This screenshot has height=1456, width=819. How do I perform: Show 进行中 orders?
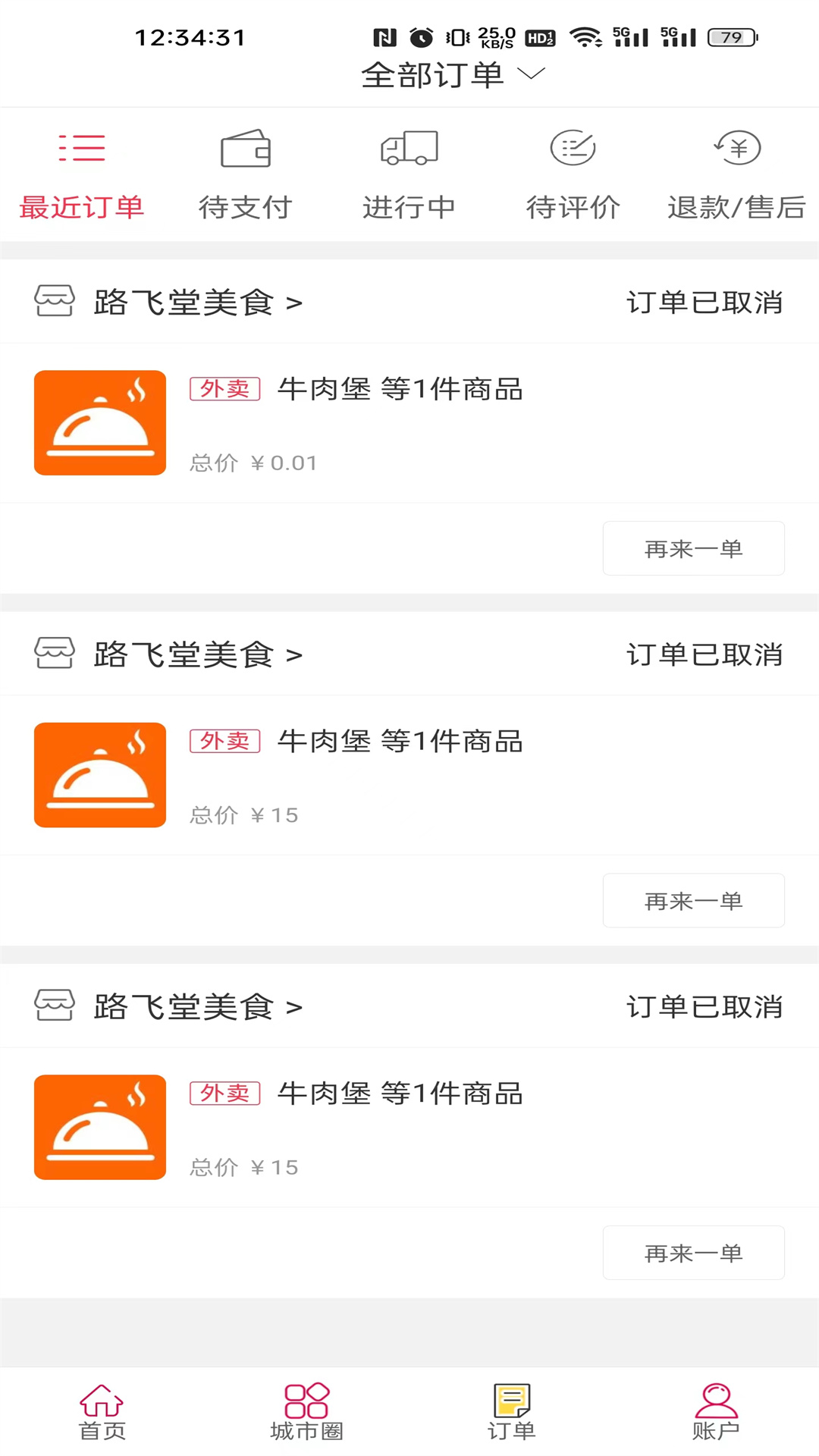(409, 176)
